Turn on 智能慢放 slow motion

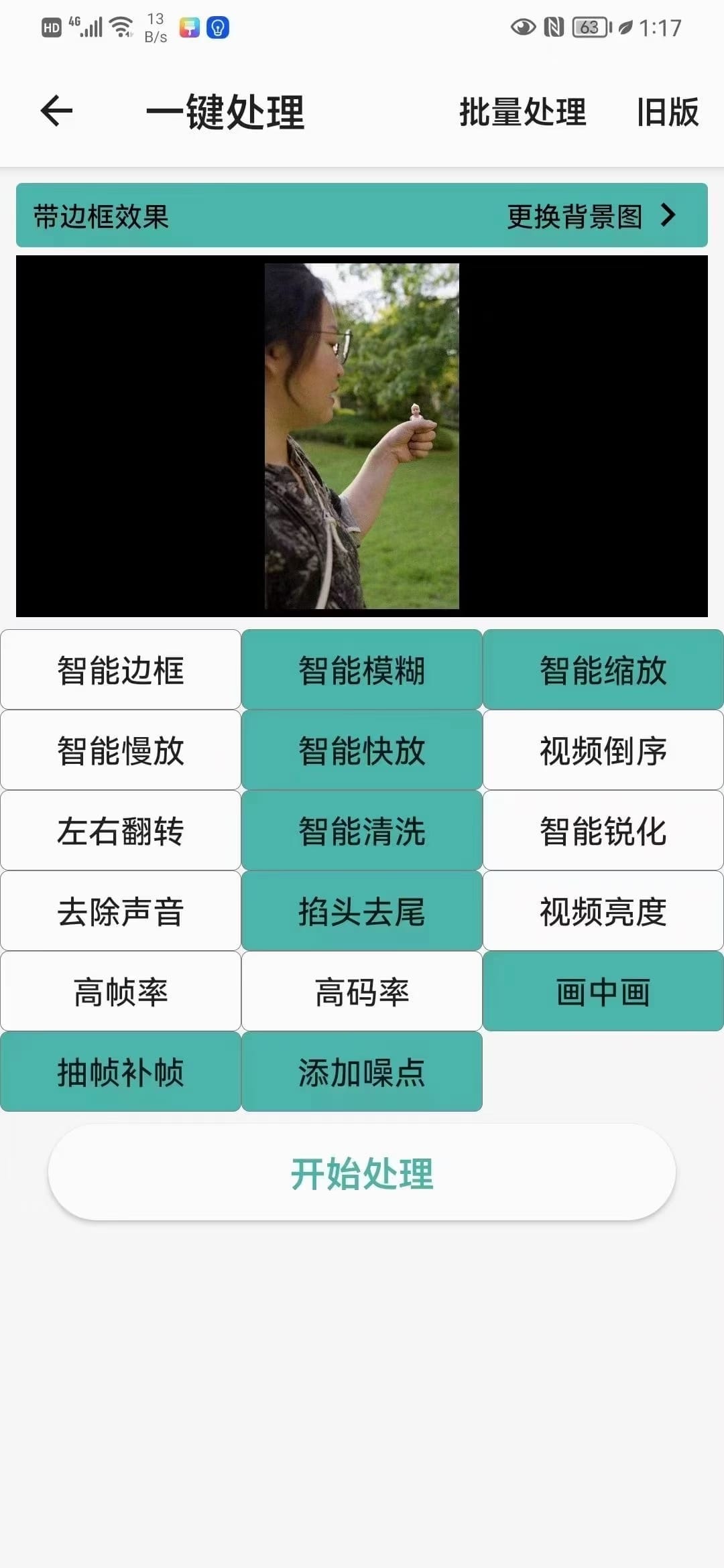(x=121, y=750)
